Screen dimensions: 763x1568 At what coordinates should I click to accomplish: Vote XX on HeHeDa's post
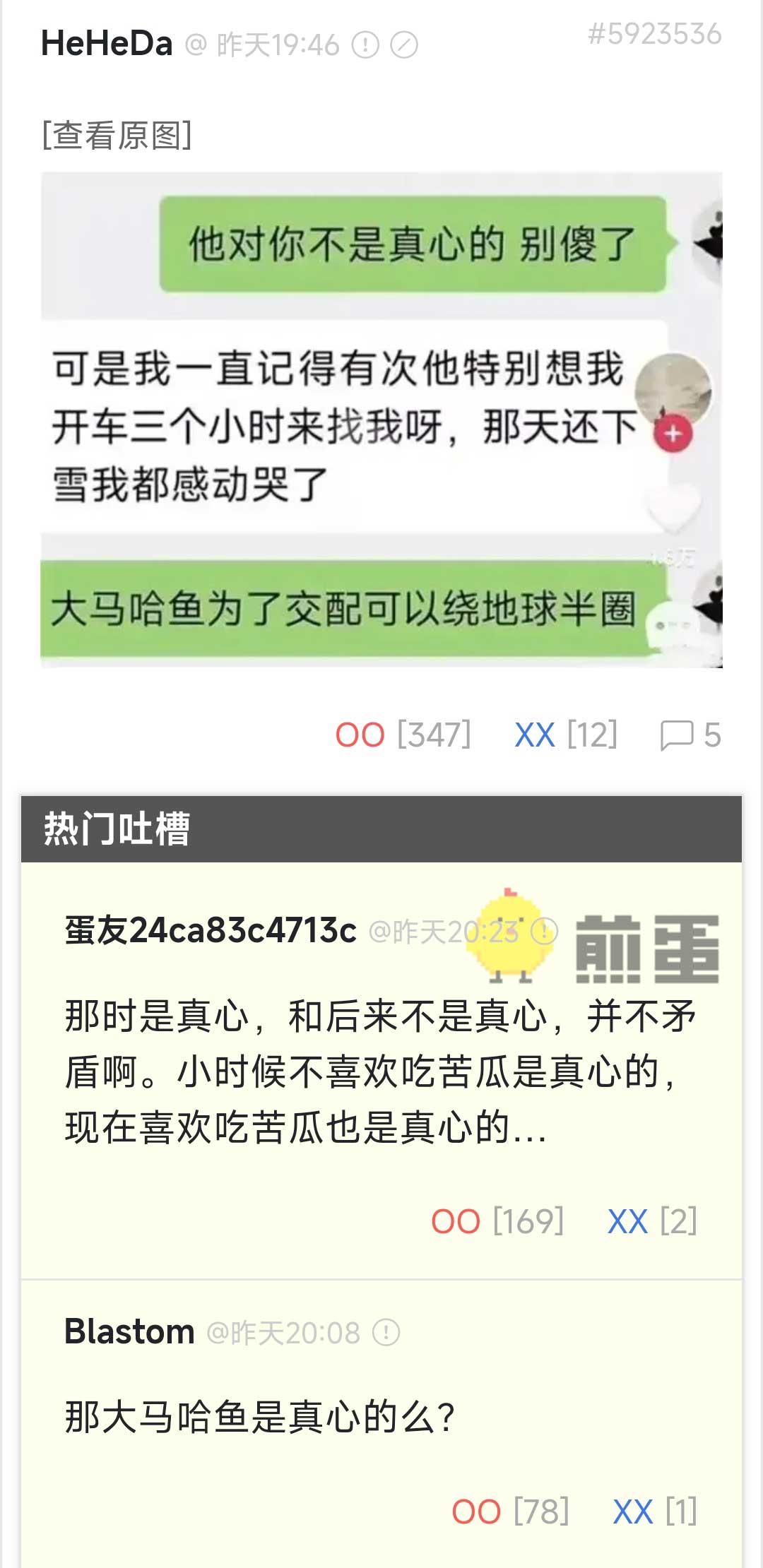click(x=535, y=735)
